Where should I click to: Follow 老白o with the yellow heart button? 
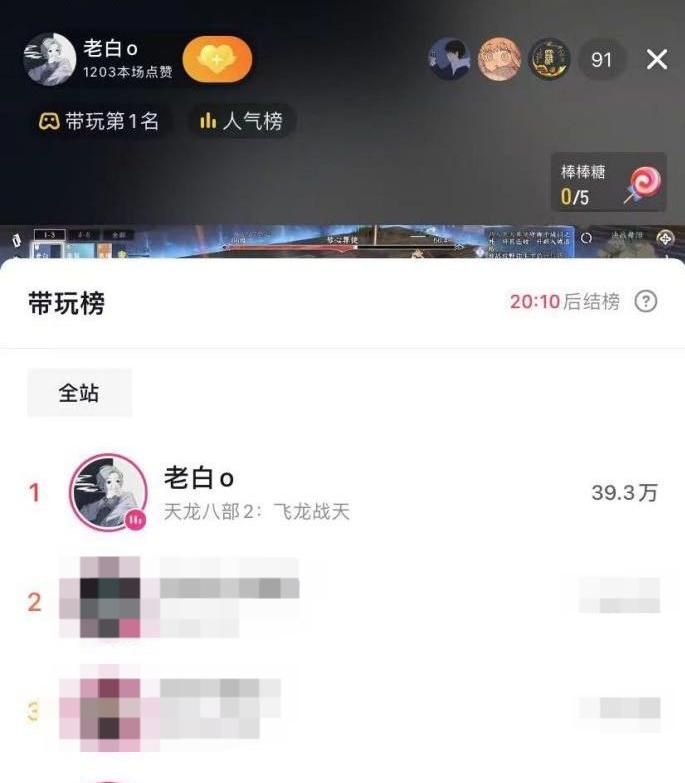click(217, 60)
